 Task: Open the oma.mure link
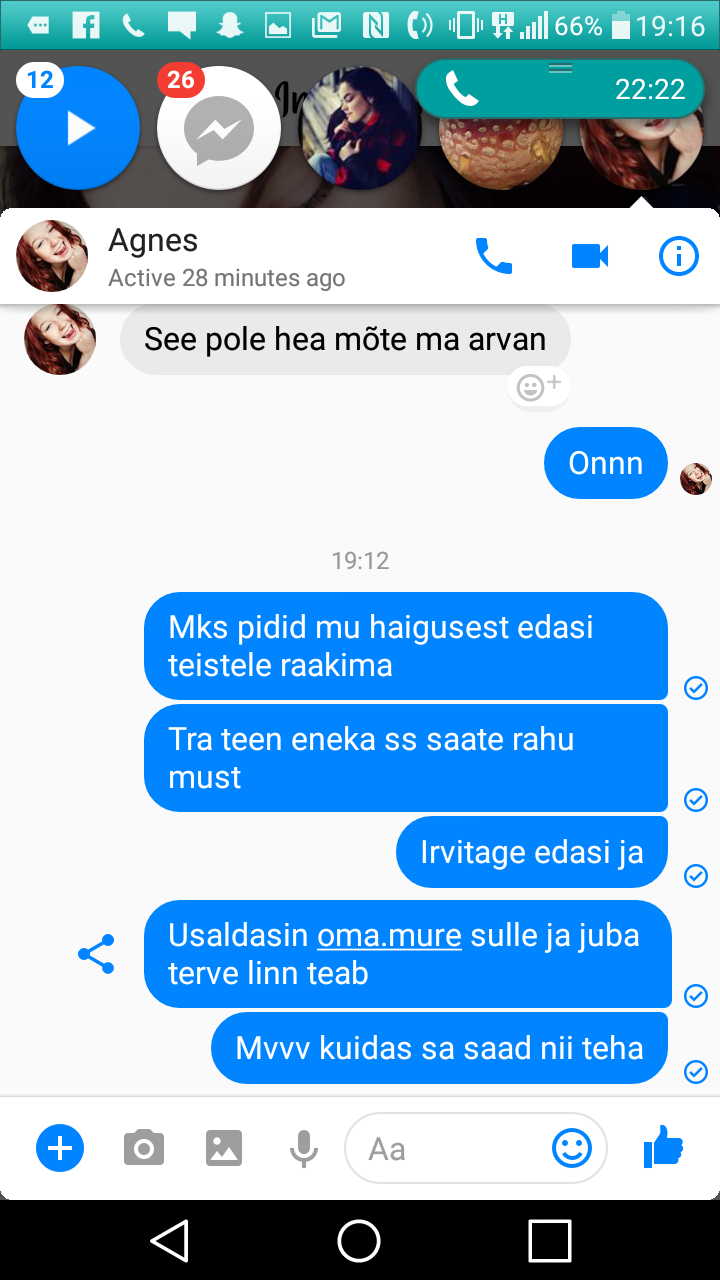coord(389,936)
